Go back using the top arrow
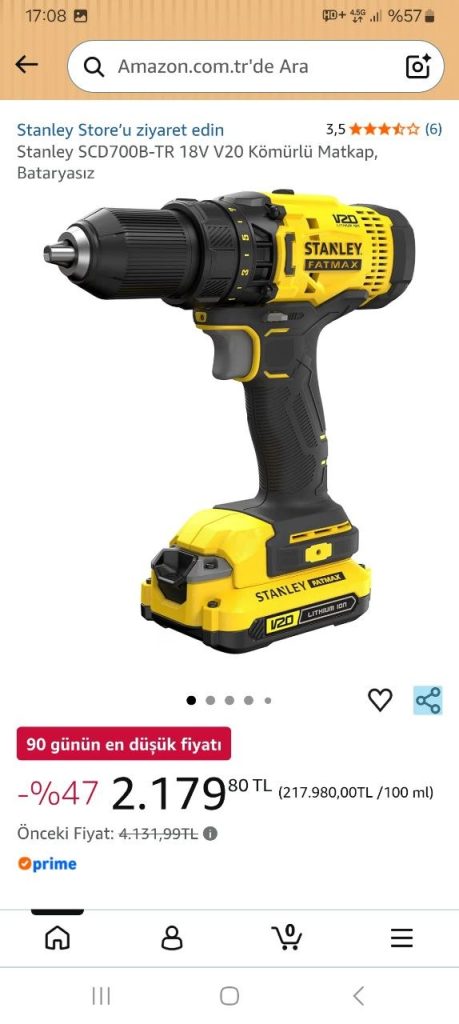This screenshot has height=1024, width=459. point(27,65)
